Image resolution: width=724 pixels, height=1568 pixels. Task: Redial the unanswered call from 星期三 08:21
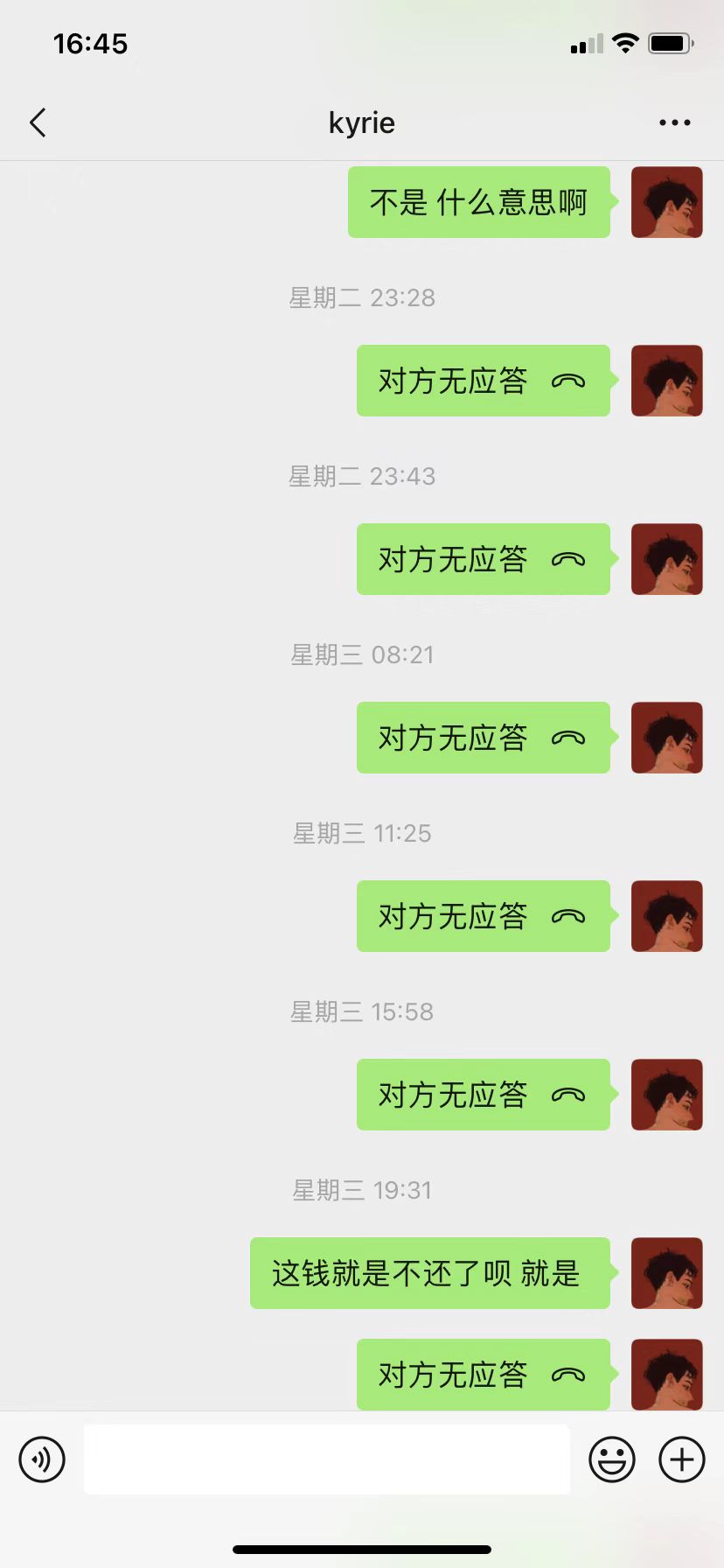point(483,738)
